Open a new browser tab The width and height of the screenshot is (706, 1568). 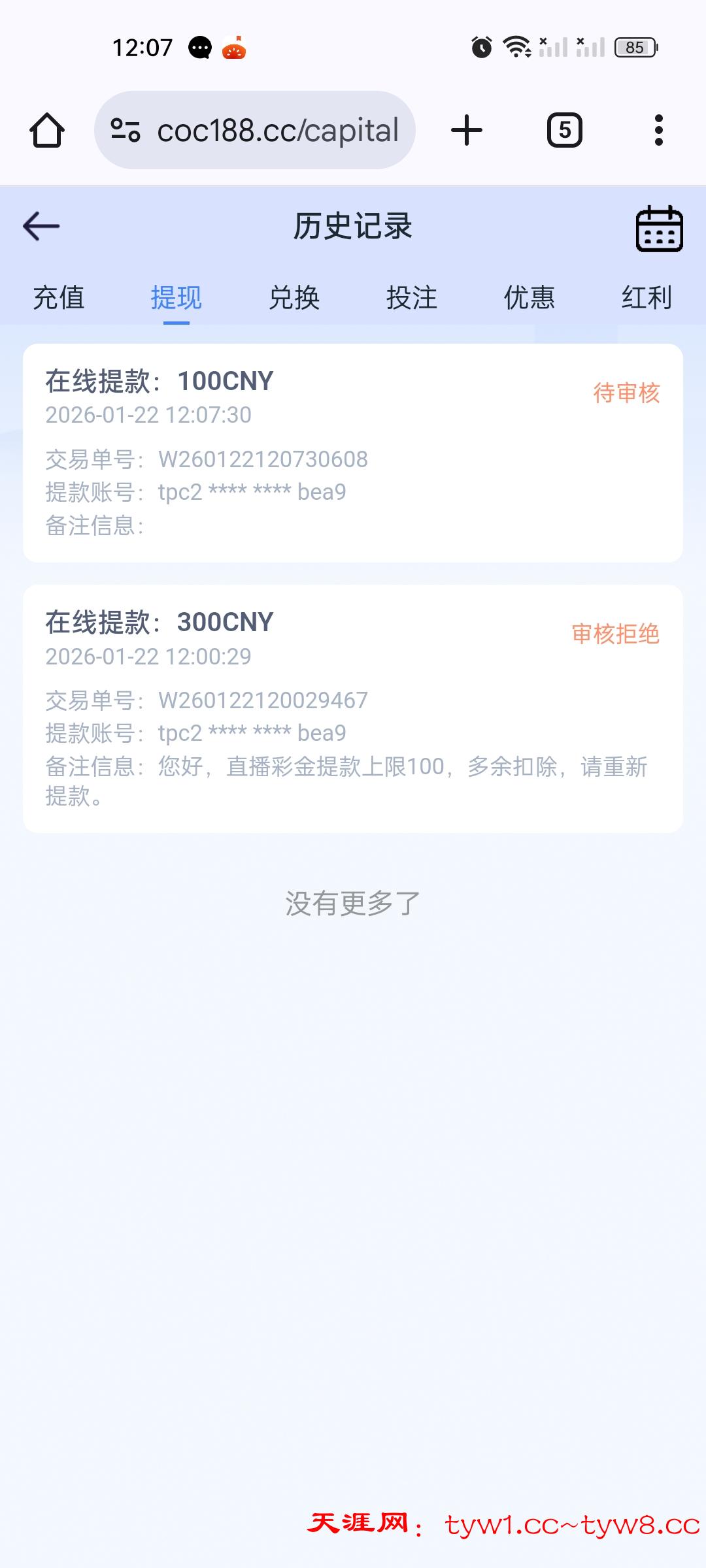pyautogui.click(x=467, y=130)
